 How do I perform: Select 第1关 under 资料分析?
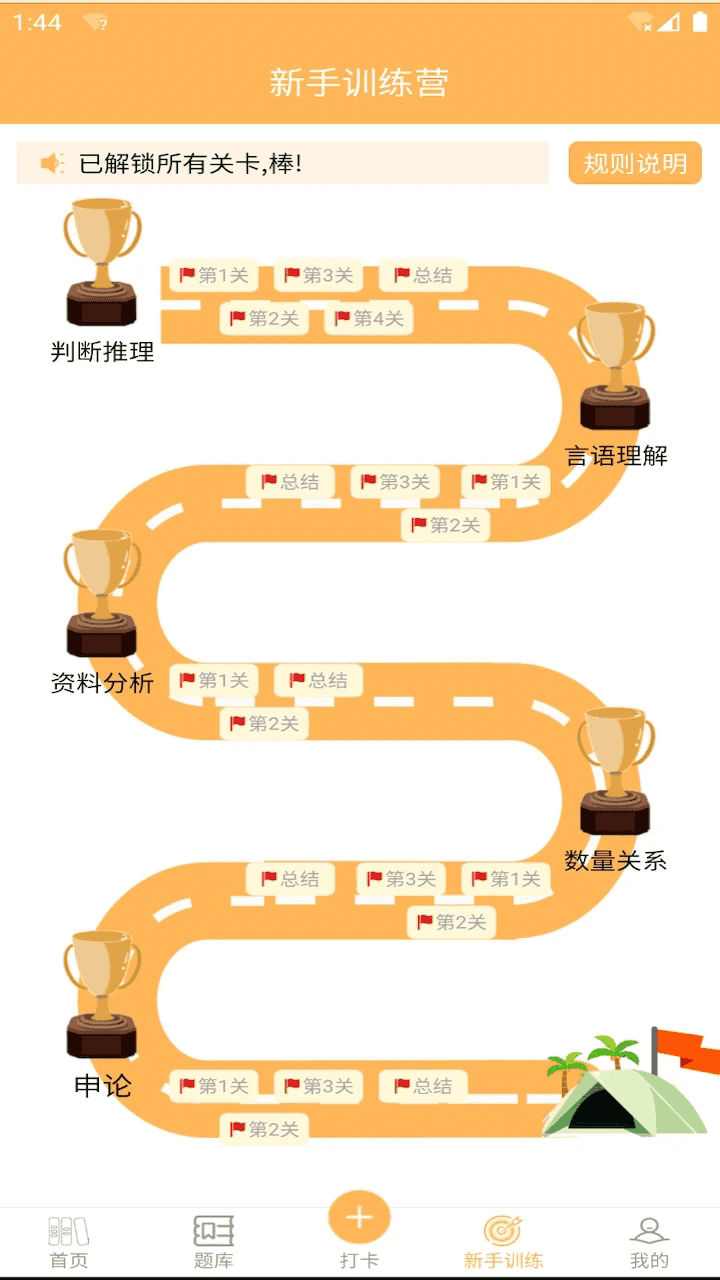(x=213, y=681)
